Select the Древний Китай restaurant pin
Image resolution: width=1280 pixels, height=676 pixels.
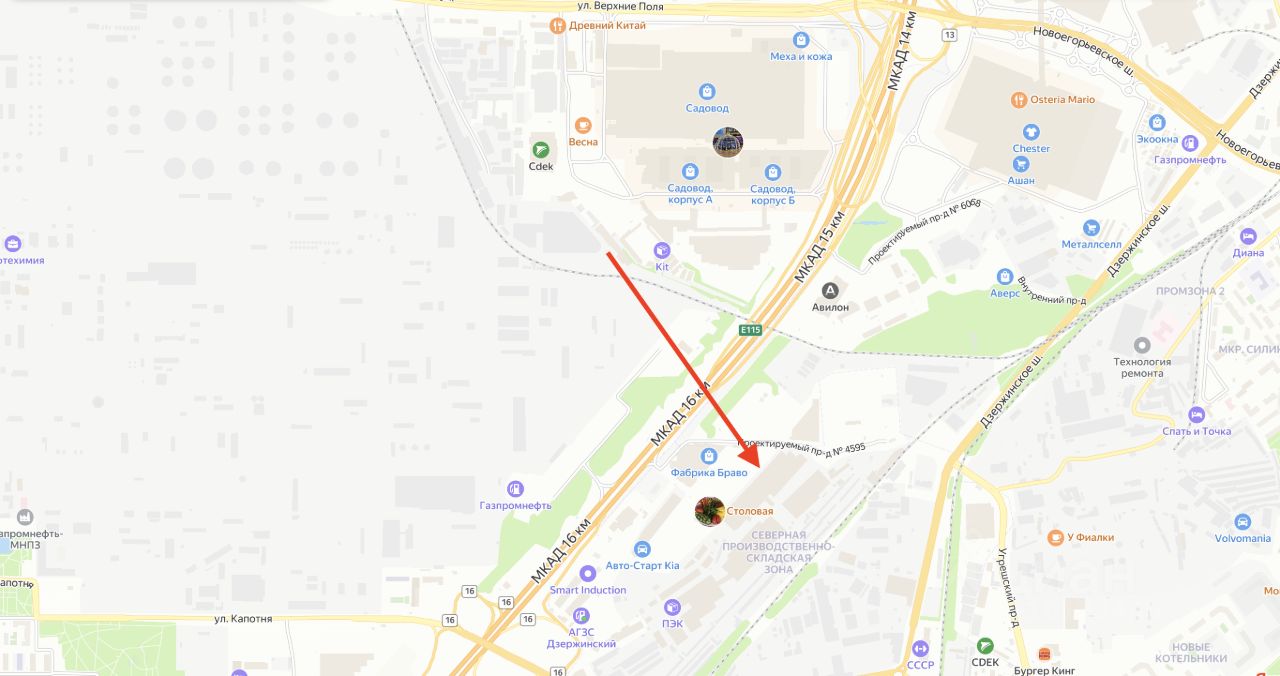[557, 26]
